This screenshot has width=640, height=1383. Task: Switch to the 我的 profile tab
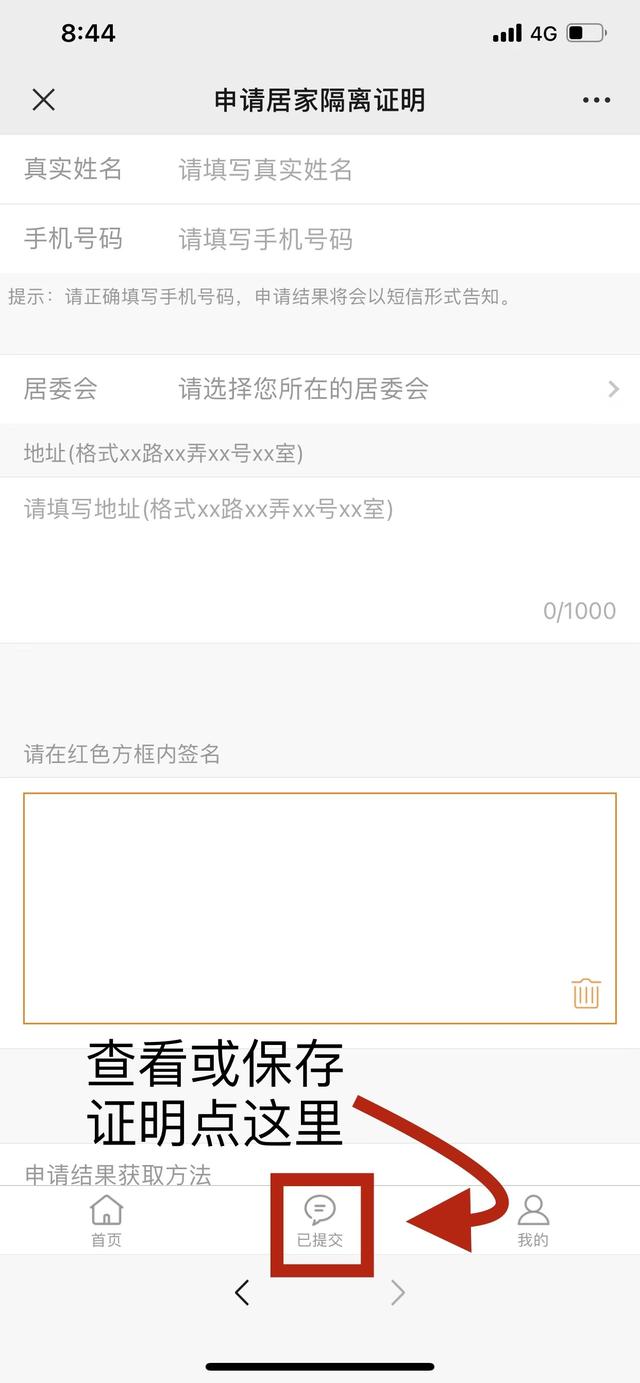click(x=533, y=1221)
